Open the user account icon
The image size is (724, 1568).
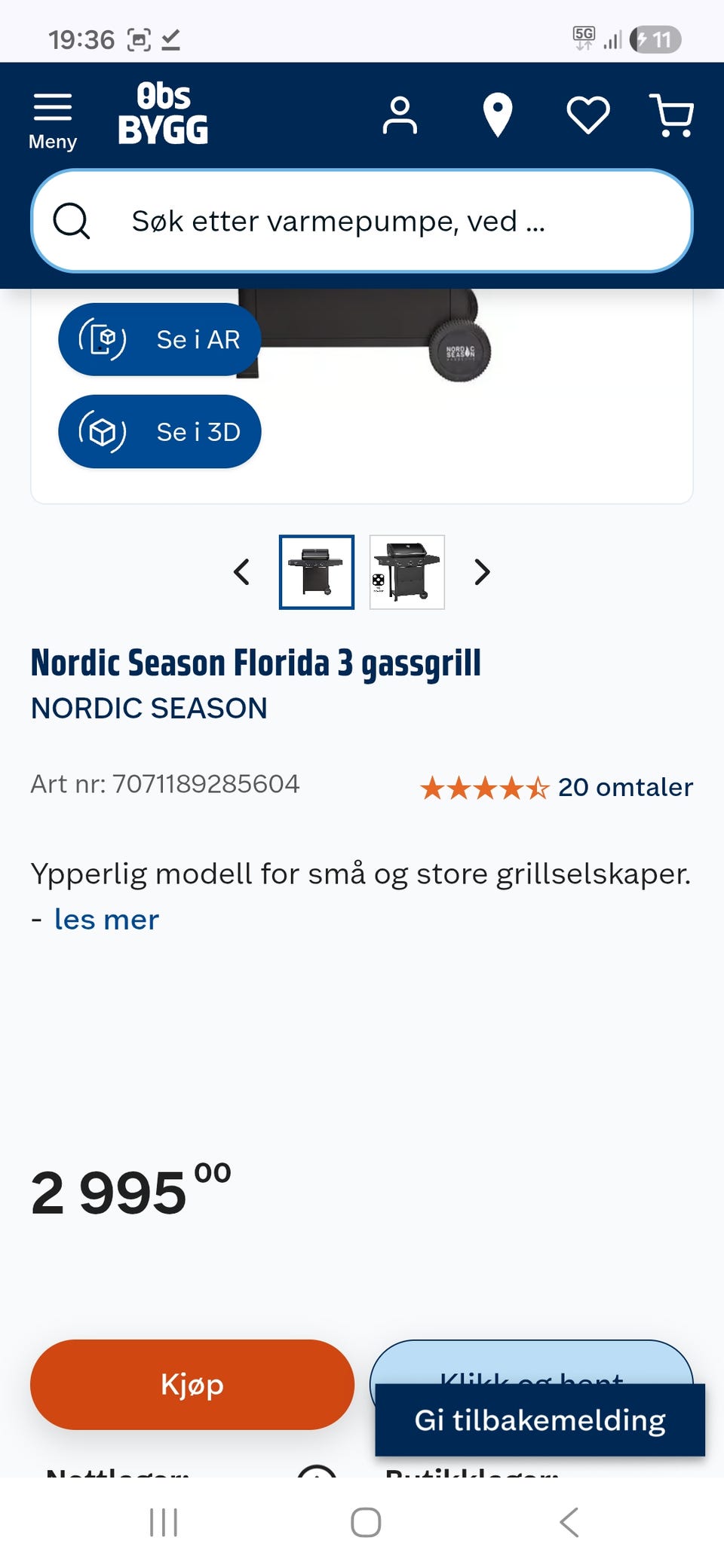click(x=400, y=115)
